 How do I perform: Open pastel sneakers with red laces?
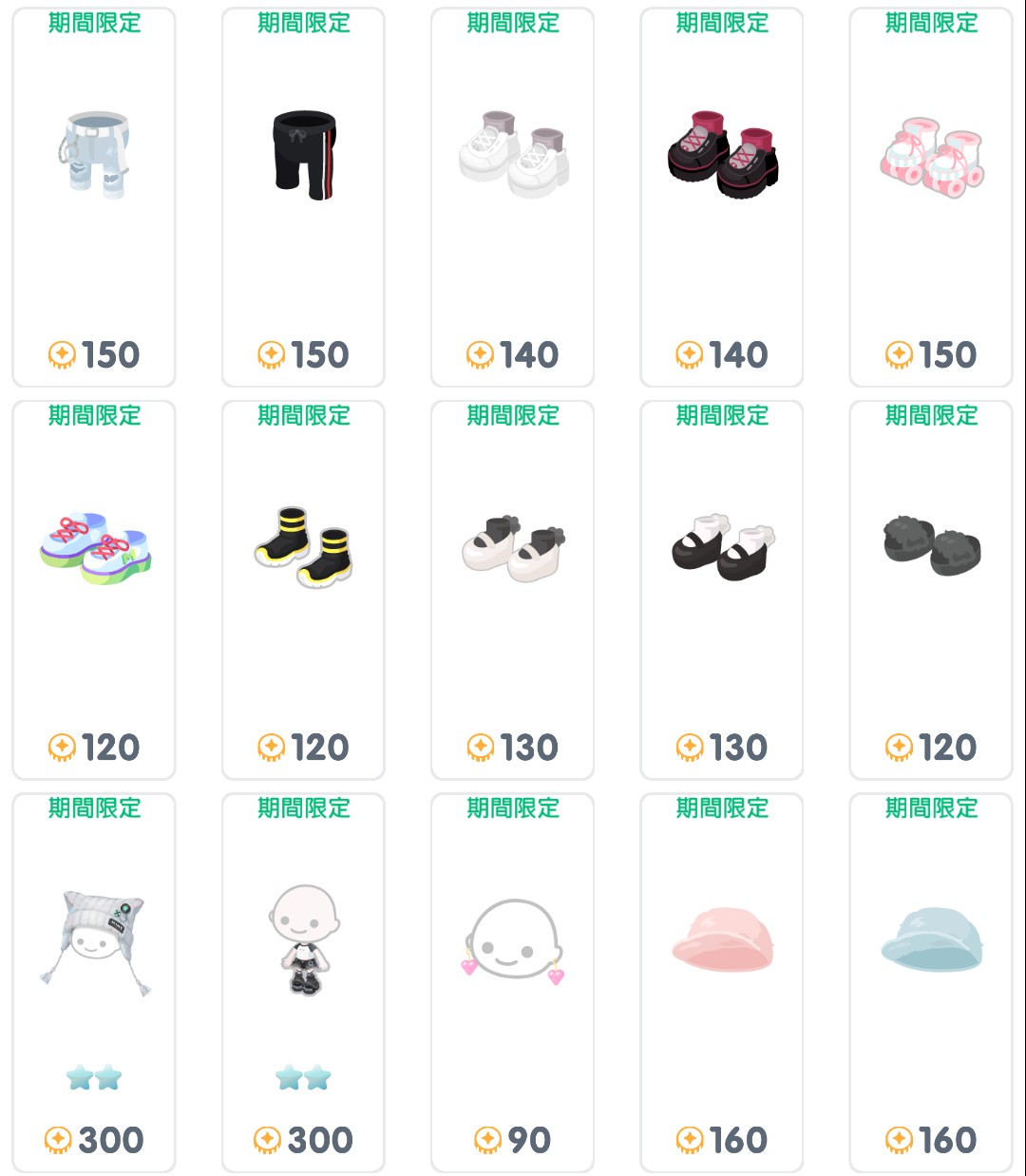(x=94, y=548)
